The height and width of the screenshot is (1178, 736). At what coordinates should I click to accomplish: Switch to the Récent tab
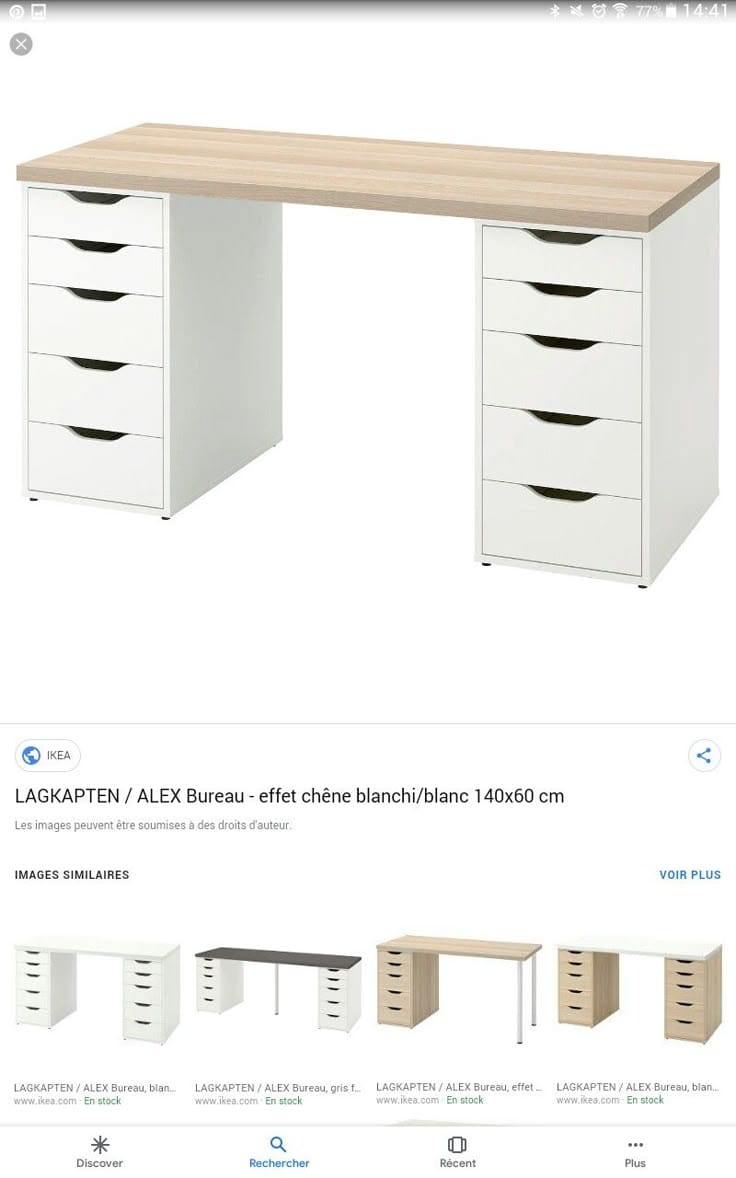(457, 1151)
